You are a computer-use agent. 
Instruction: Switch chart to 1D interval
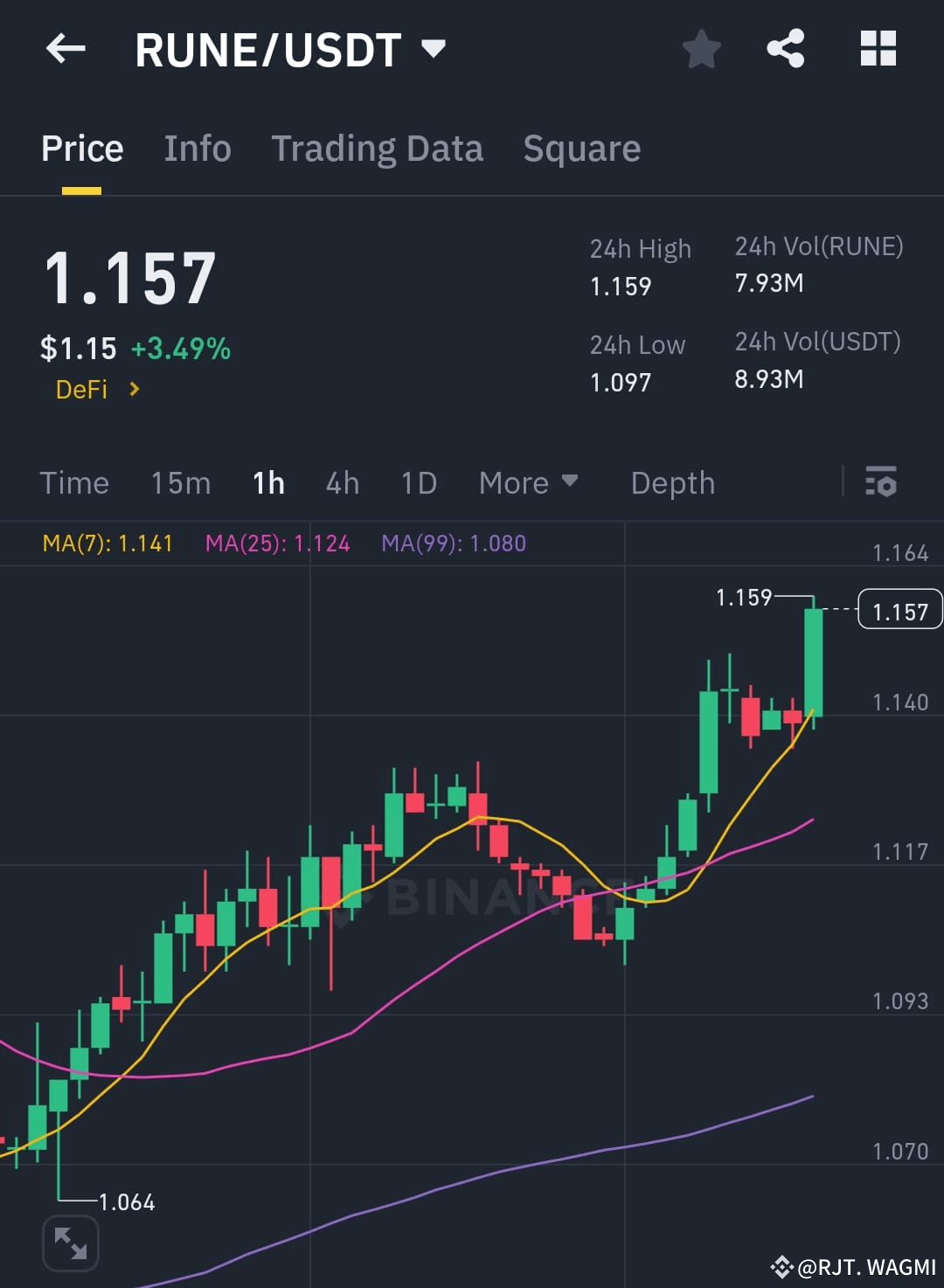417,482
